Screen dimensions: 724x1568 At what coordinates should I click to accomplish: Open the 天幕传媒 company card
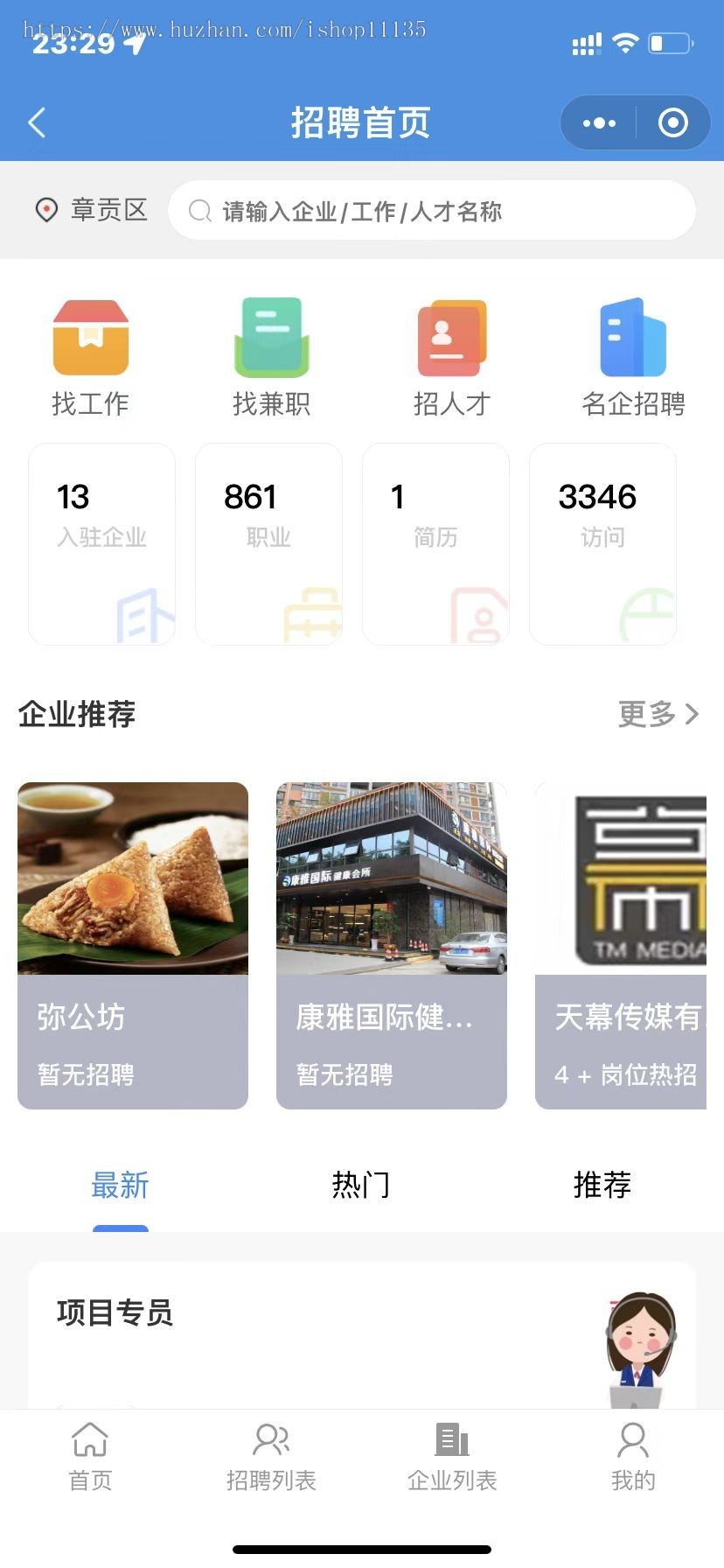621,945
